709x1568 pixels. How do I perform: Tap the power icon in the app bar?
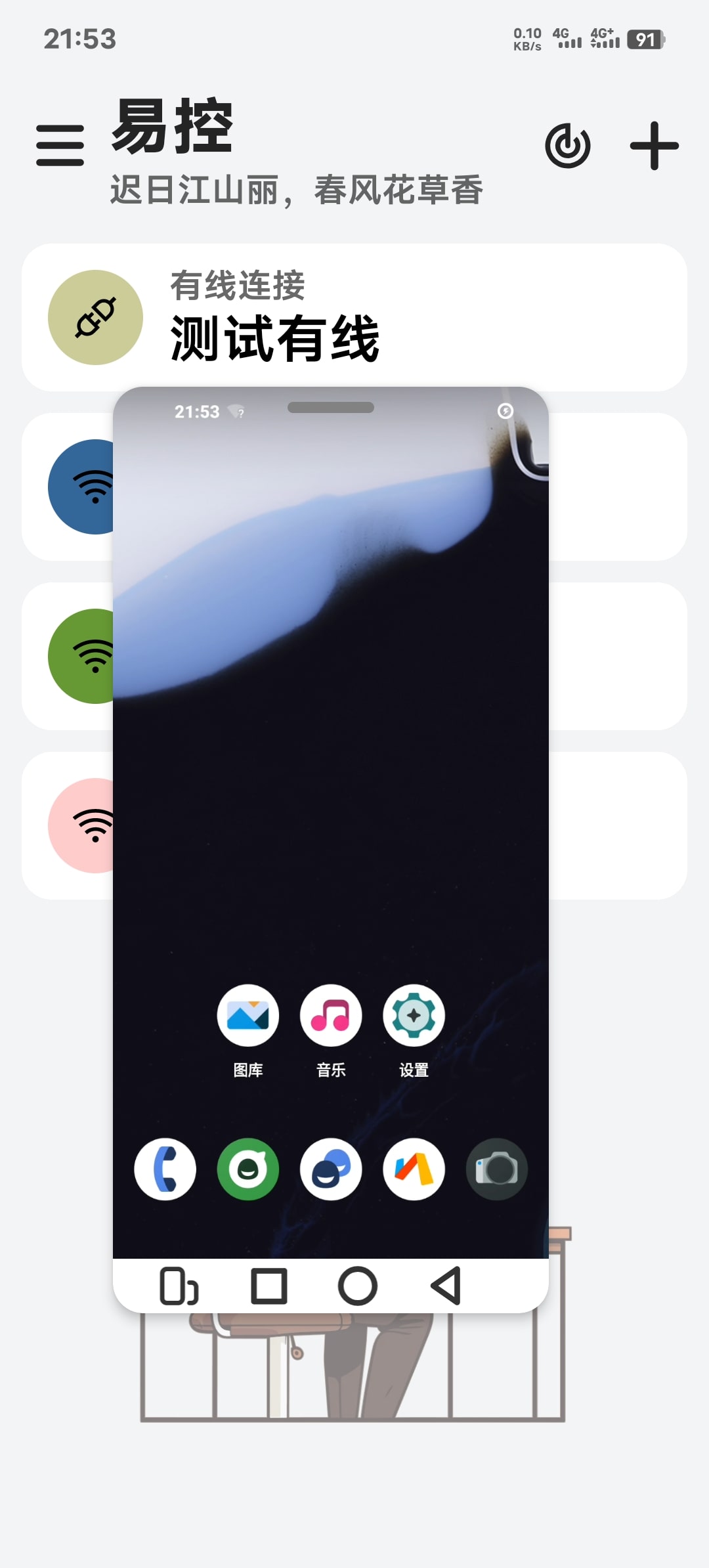[x=568, y=146]
